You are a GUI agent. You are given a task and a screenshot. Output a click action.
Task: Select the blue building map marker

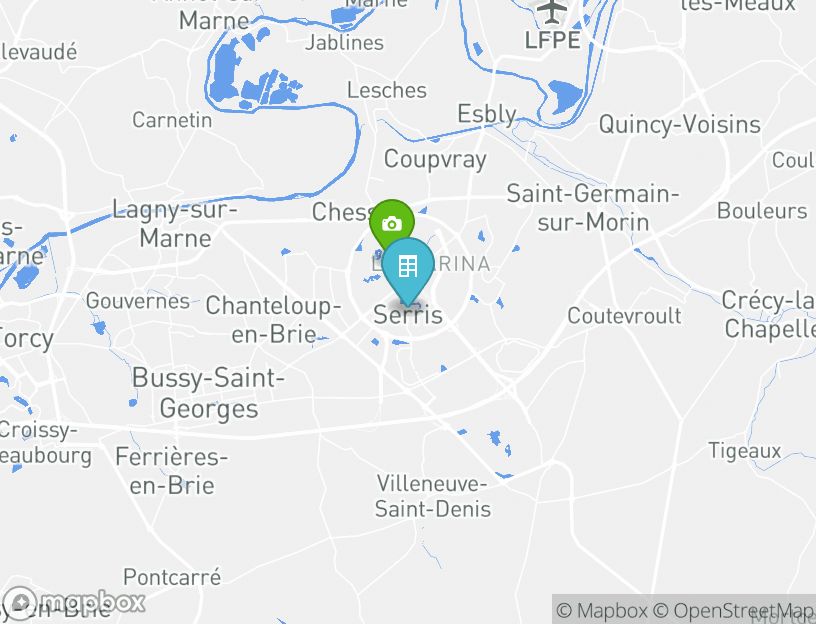click(408, 268)
